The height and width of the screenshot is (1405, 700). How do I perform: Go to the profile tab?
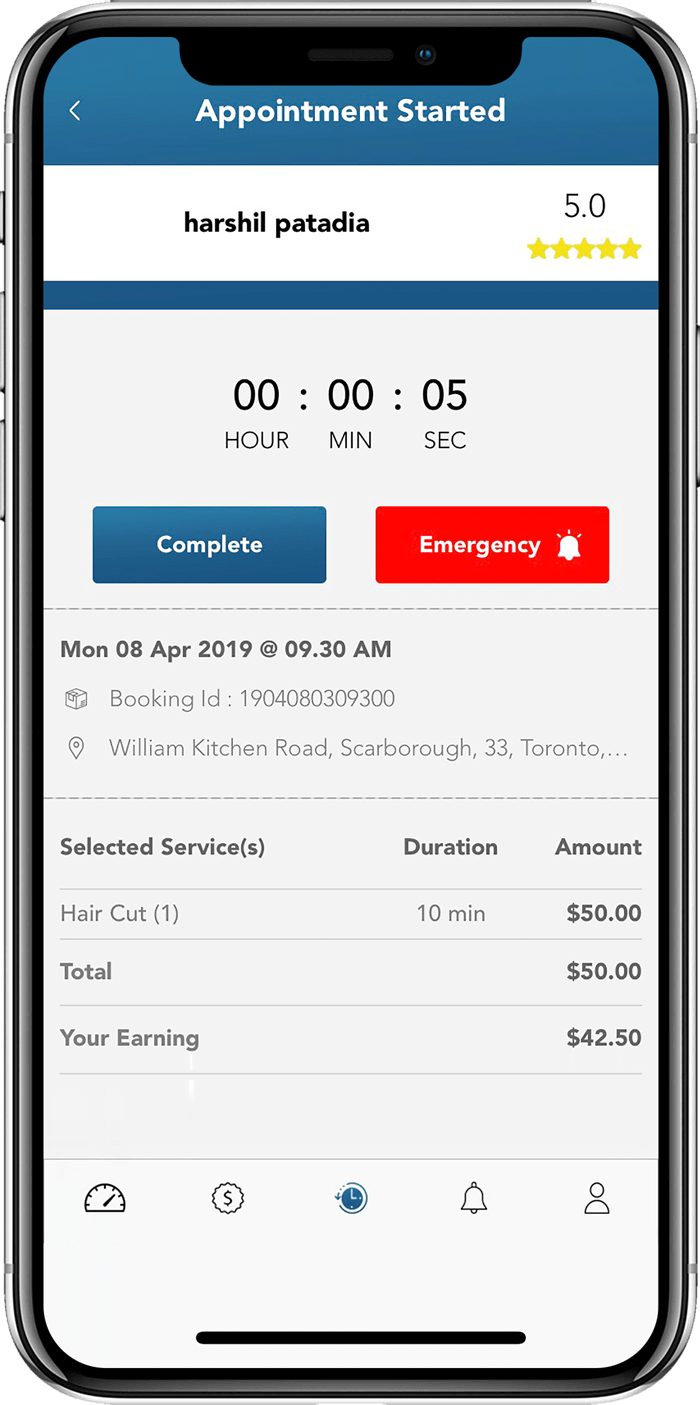pyautogui.click(x=597, y=1197)
